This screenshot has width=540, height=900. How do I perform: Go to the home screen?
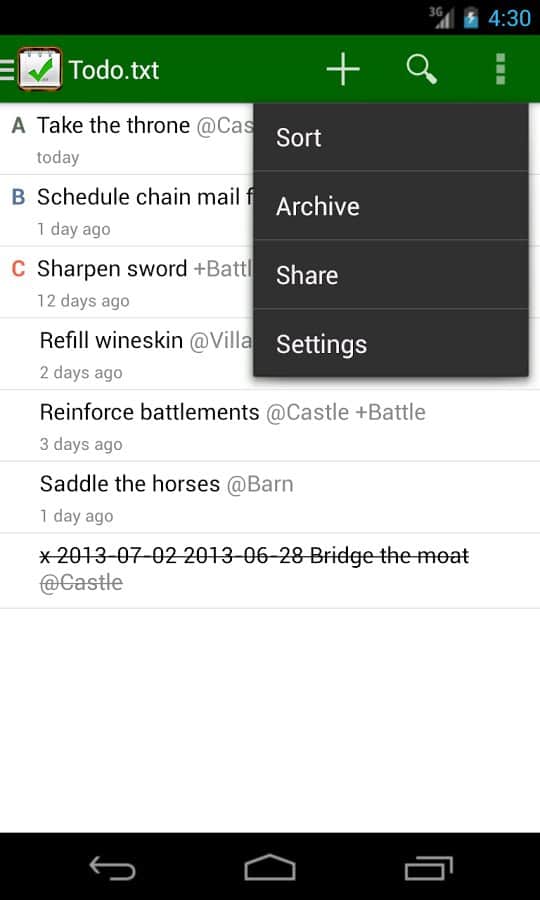pyautogui.click(x=270, y=867)
